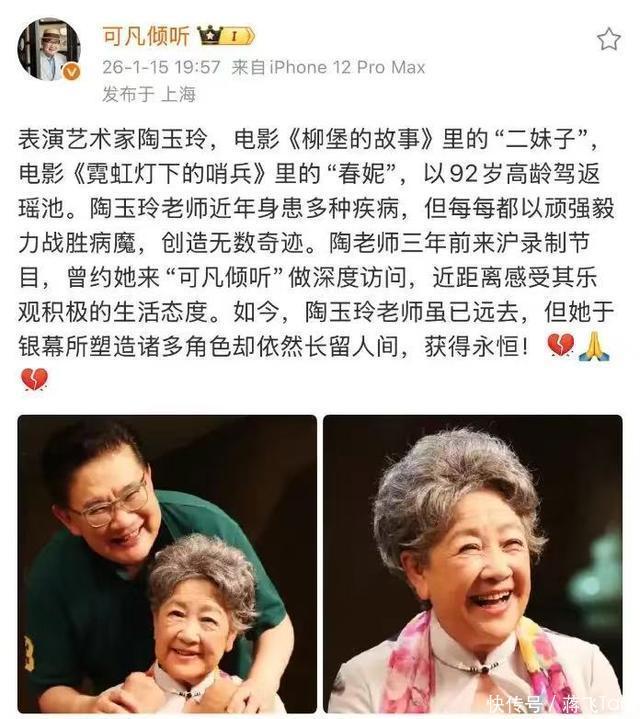
Task: Open 可凡倾听's profile avatar
Action: 49,48
